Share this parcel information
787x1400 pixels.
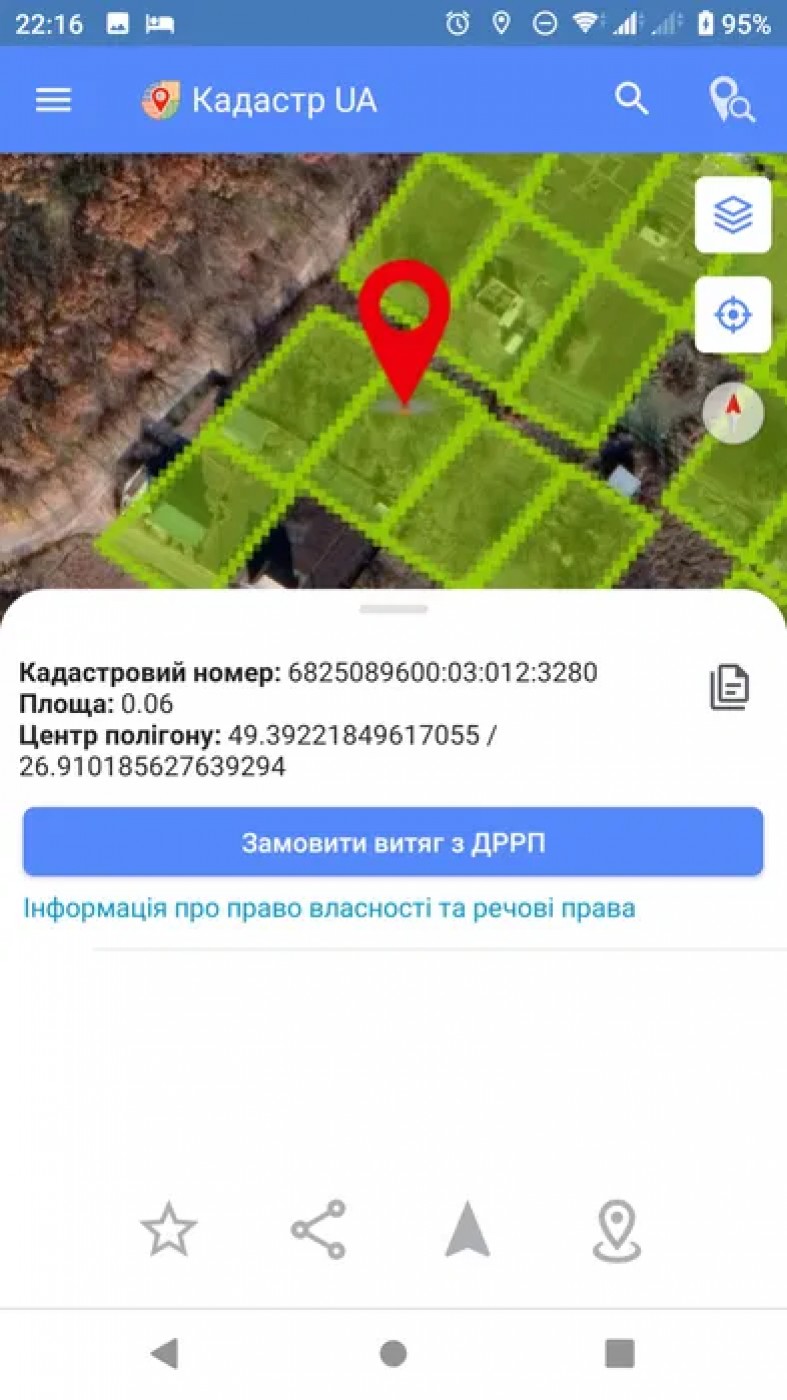318,1230
